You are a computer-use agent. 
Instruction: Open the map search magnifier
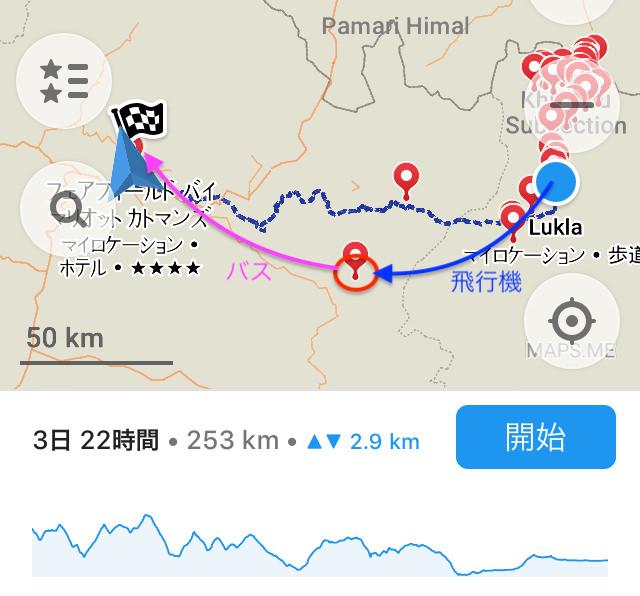tap(66, 209)
